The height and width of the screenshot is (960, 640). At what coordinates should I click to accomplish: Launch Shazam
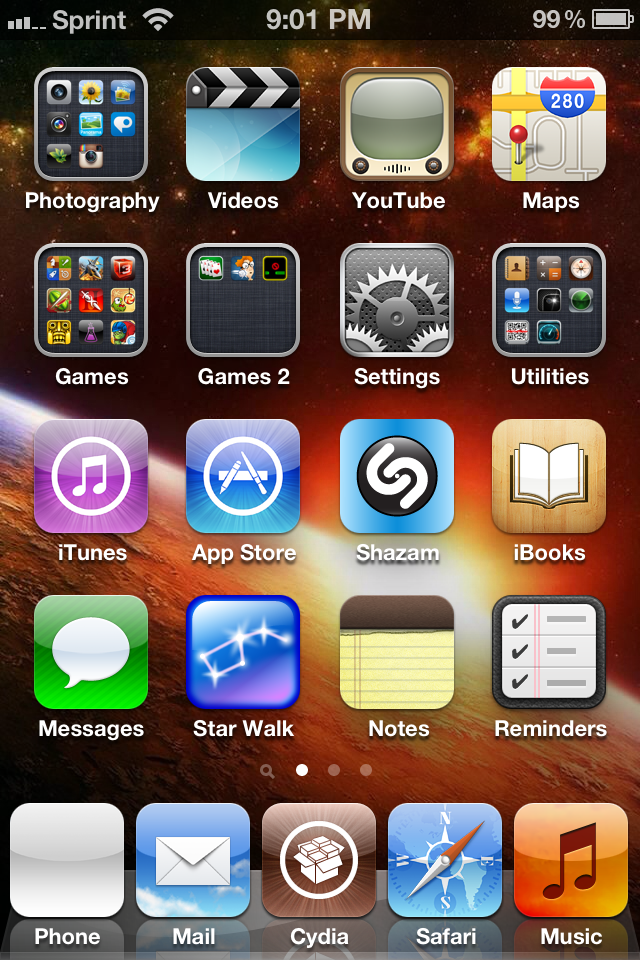pos(397,476)
